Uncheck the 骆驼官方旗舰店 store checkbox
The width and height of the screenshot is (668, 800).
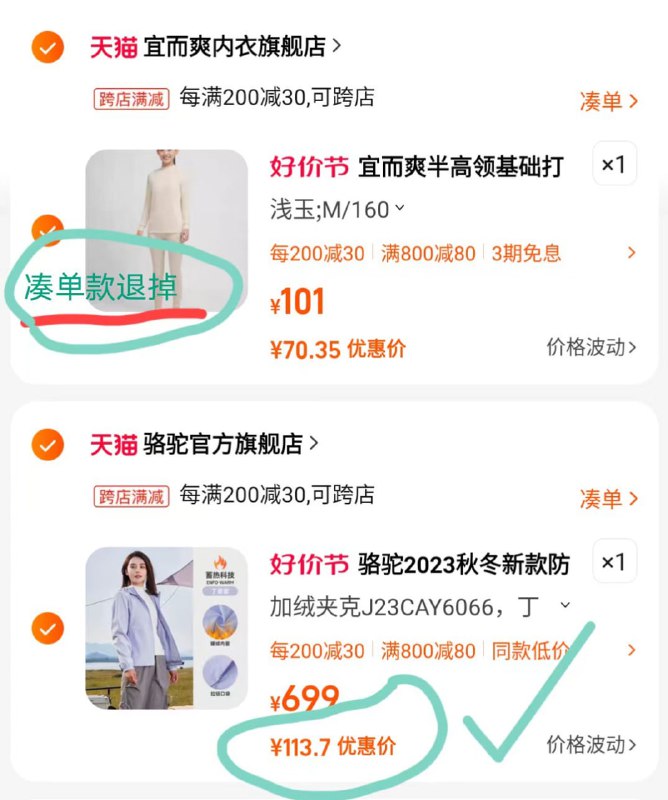tap(47, 443)
